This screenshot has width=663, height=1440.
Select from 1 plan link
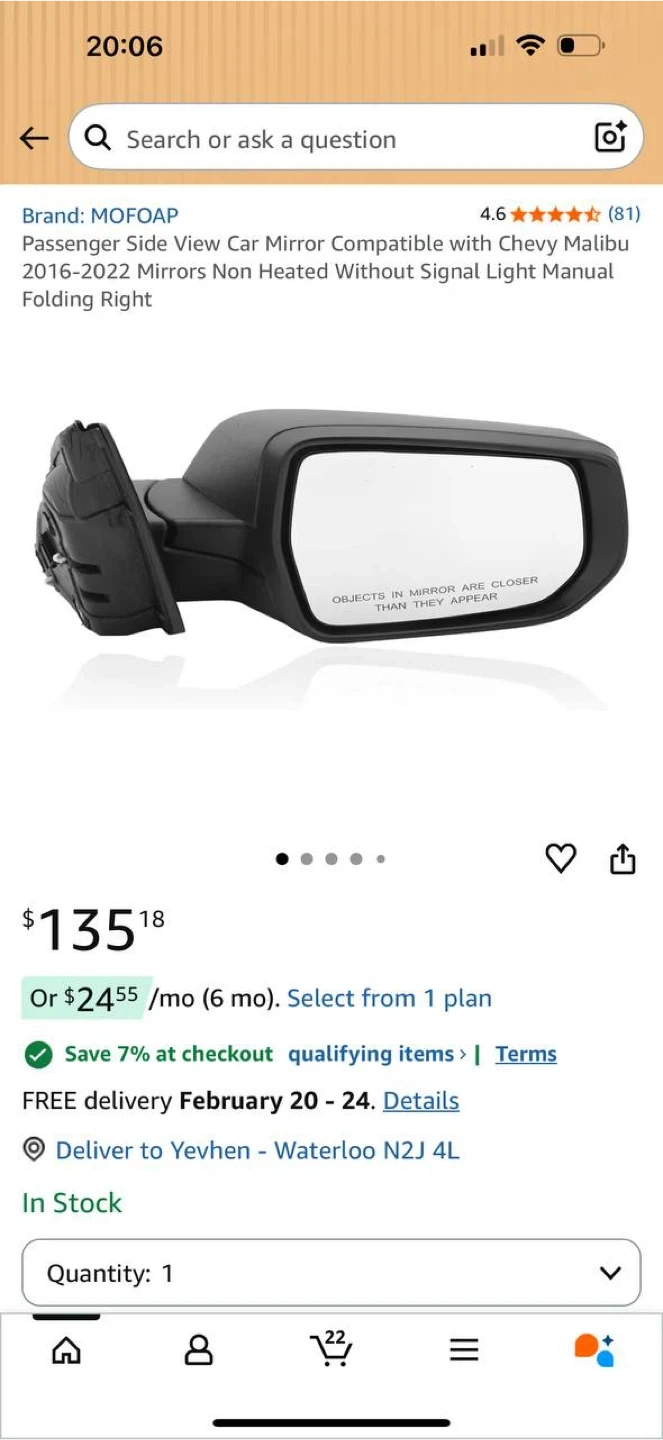tap(389, 998)
